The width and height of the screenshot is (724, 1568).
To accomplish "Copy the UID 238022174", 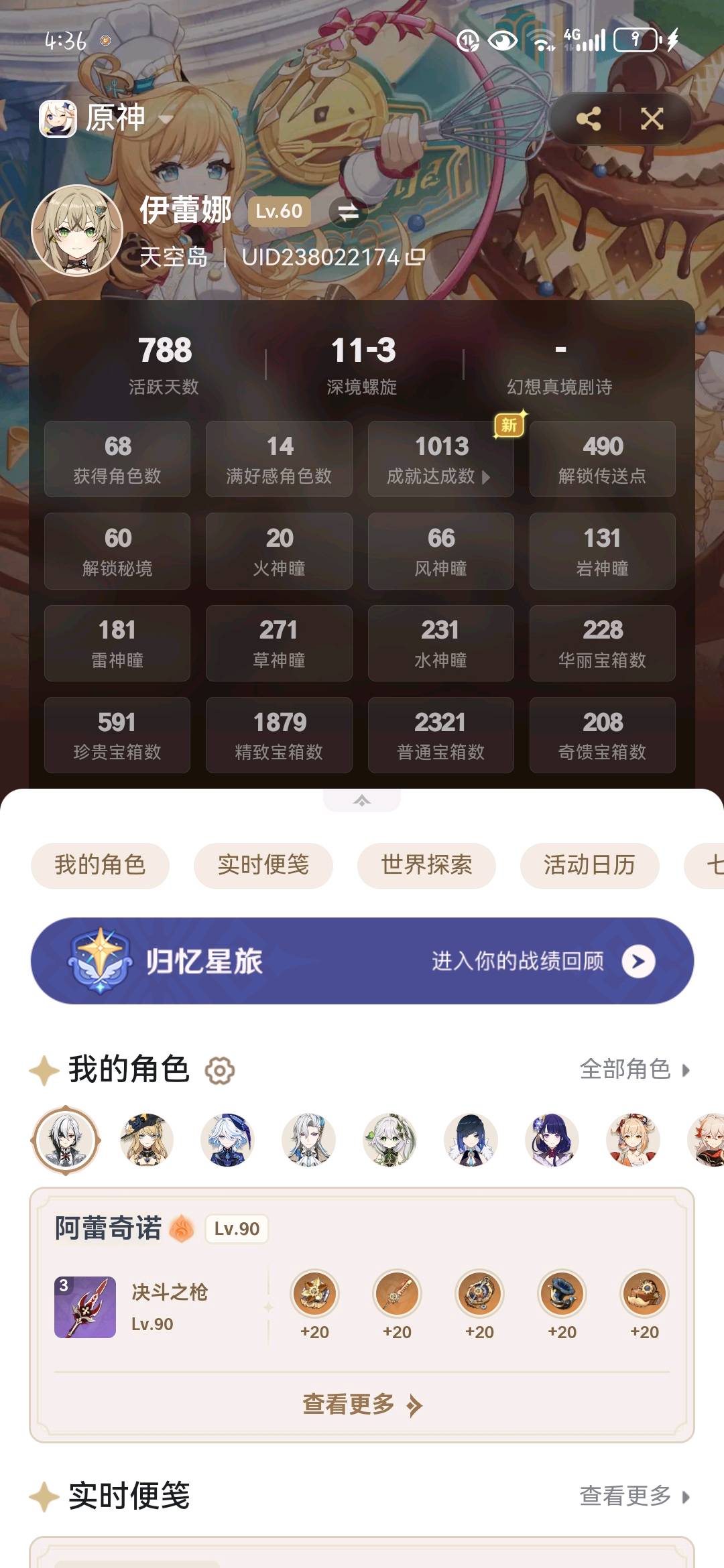I will click(416, 257).
